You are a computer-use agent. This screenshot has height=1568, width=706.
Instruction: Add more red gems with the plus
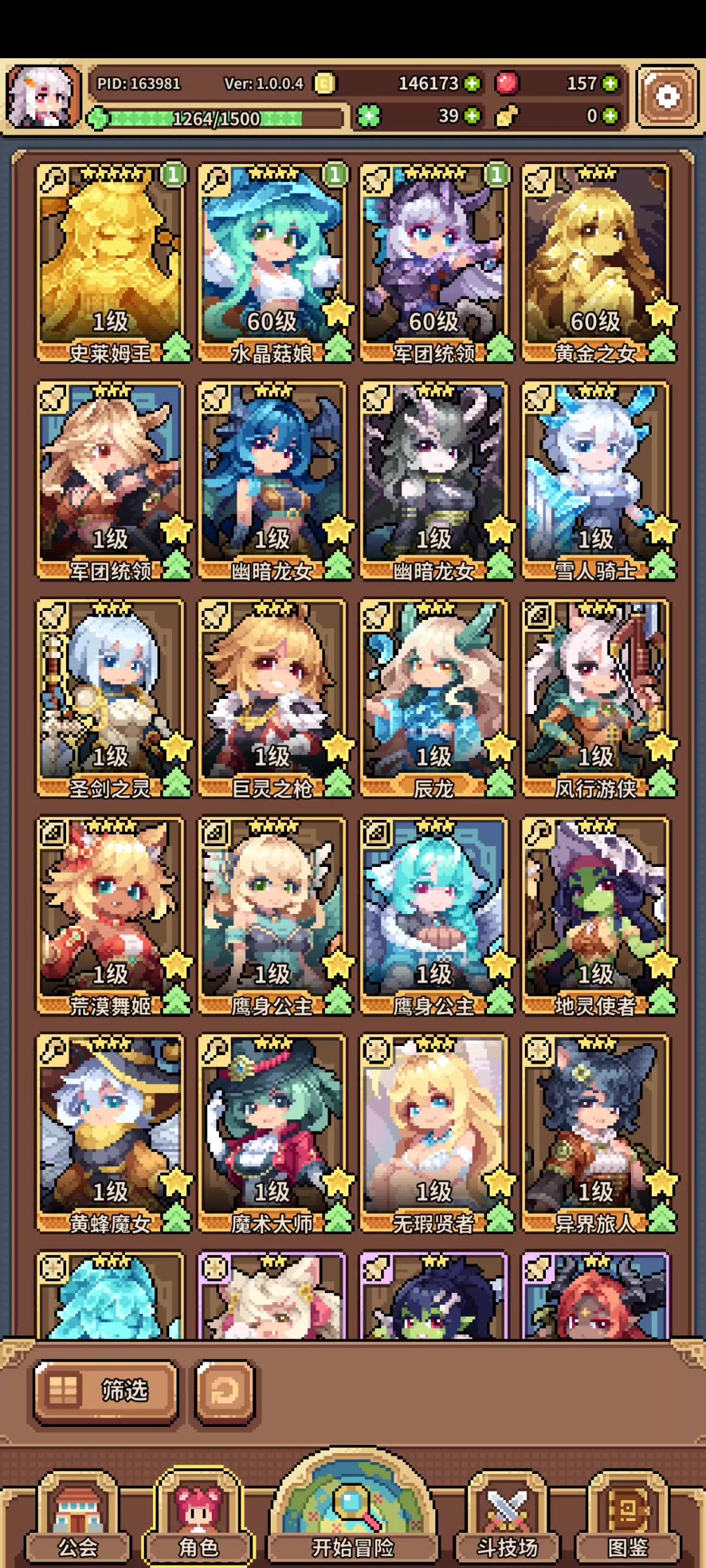point(610,84)
